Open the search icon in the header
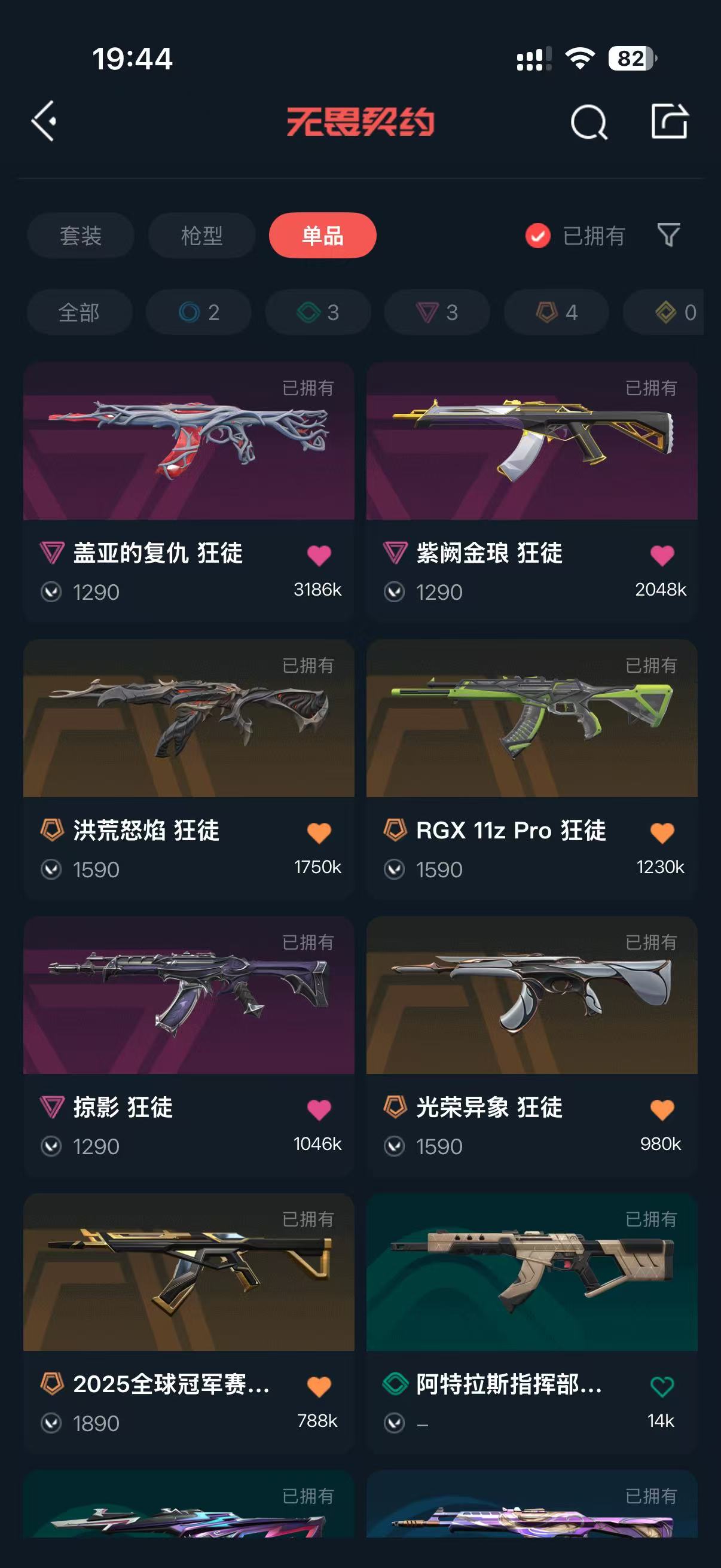The height and width of the screenshot is (1568, 721). click(x=588, y=123)
